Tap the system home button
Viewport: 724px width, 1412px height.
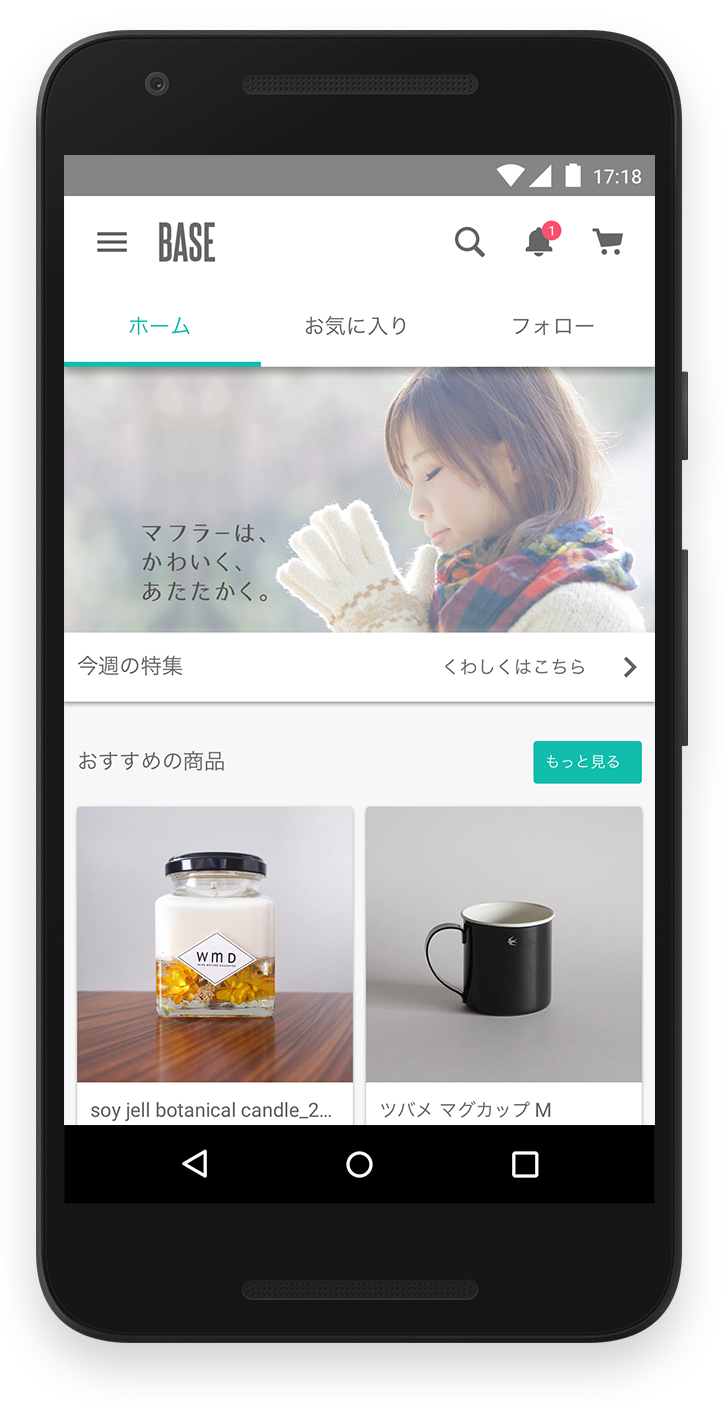pyautogui.click(x=359, y=1164)
